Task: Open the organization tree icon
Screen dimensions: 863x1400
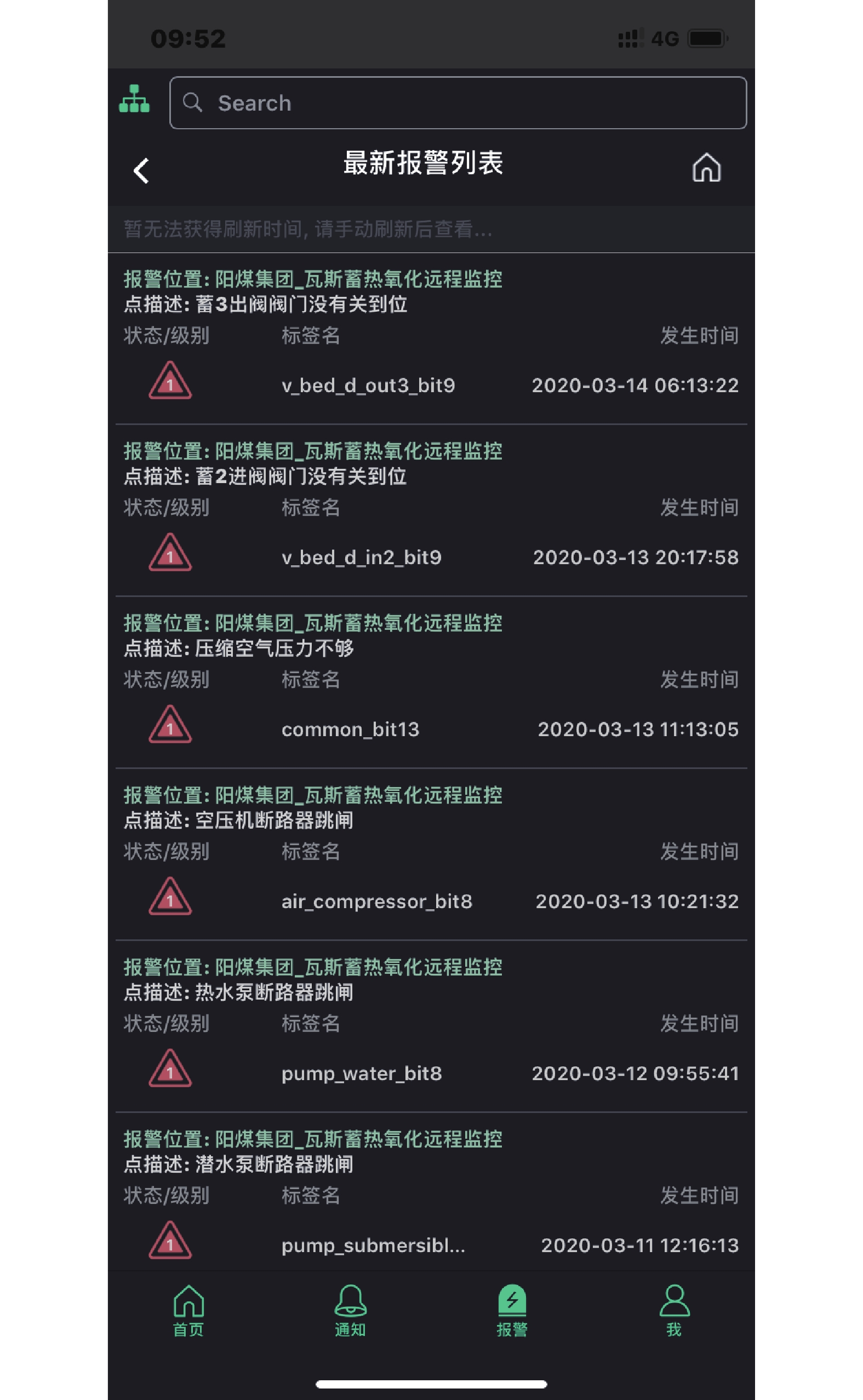Action: pos(134,99)
